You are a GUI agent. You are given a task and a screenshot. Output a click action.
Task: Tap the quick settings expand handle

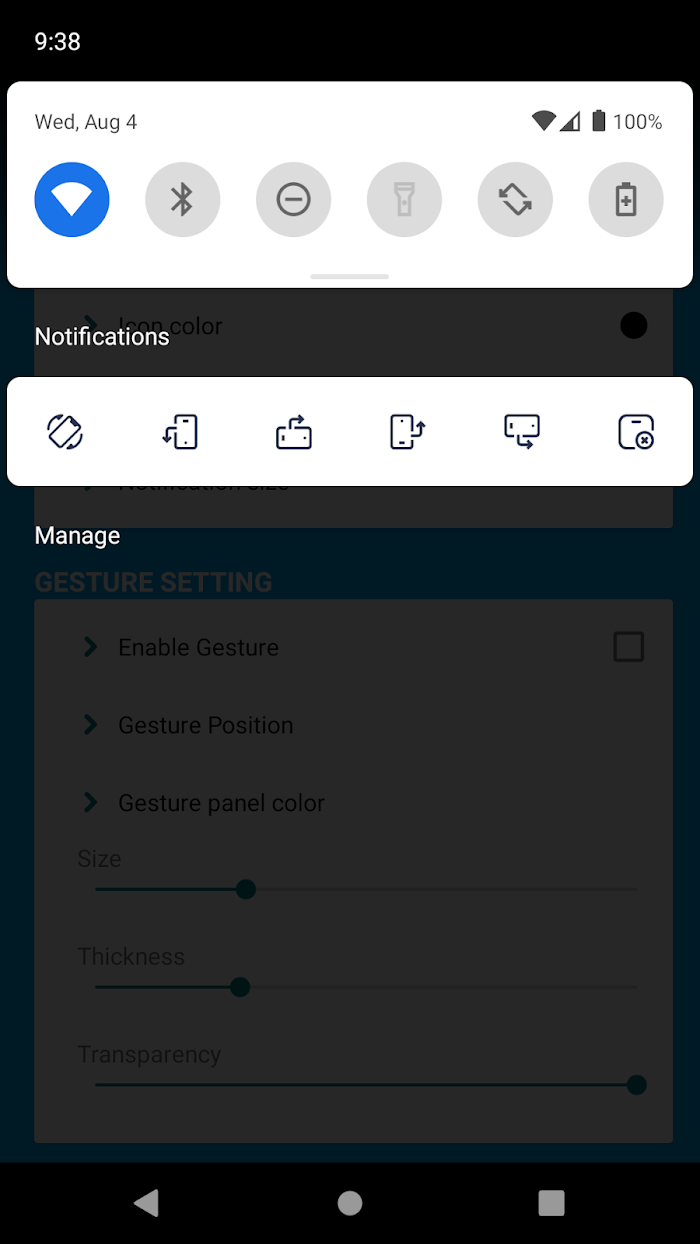(x=350, y=276)
